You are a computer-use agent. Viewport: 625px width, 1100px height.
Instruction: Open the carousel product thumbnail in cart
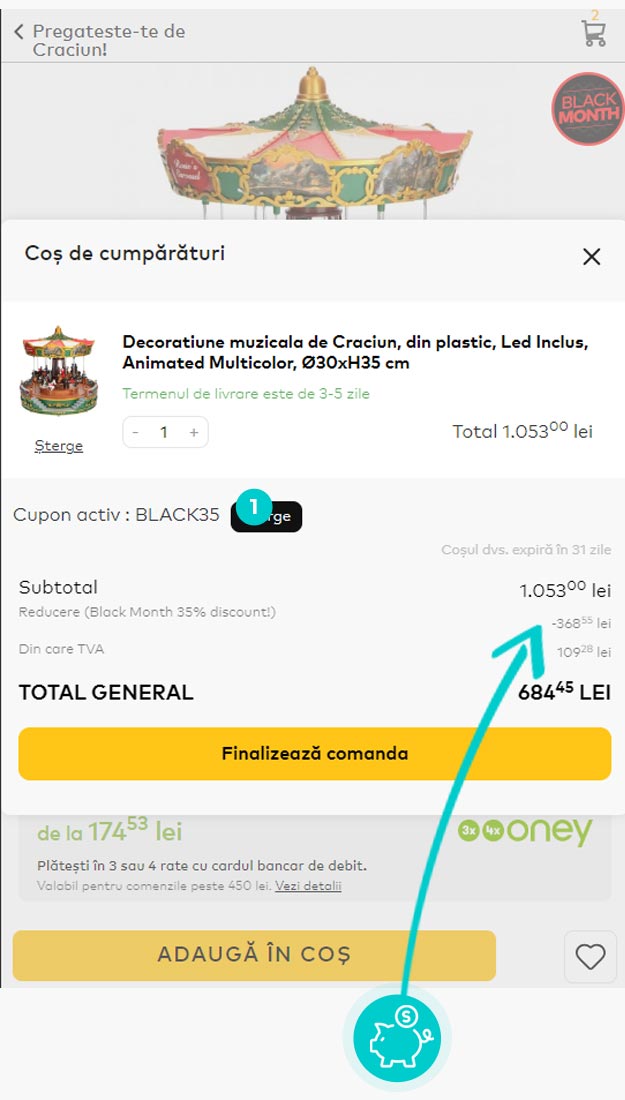tap(59, 371)
